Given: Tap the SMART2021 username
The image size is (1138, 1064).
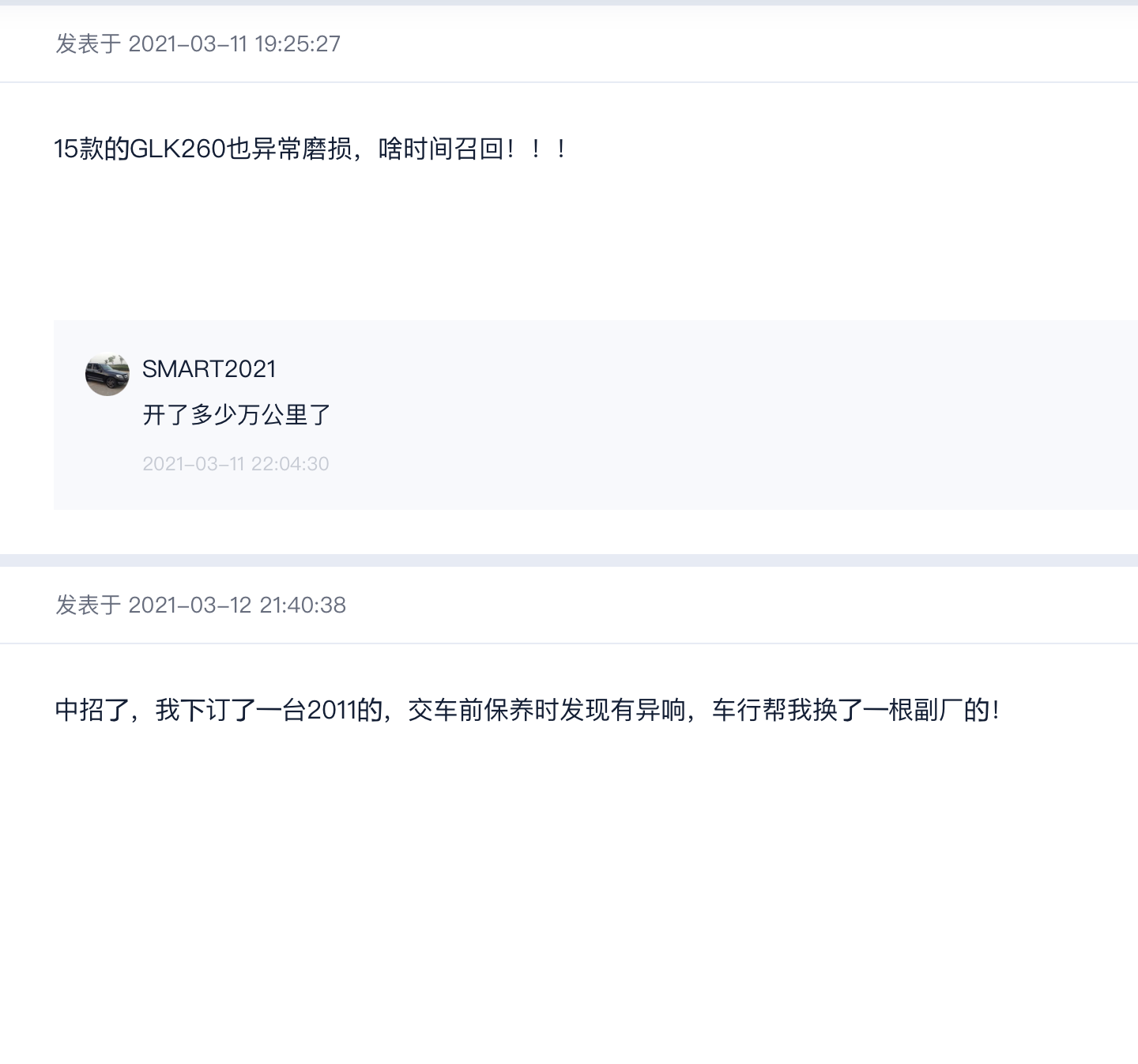Looking at the screenshot, I should (x=209, y=369).
